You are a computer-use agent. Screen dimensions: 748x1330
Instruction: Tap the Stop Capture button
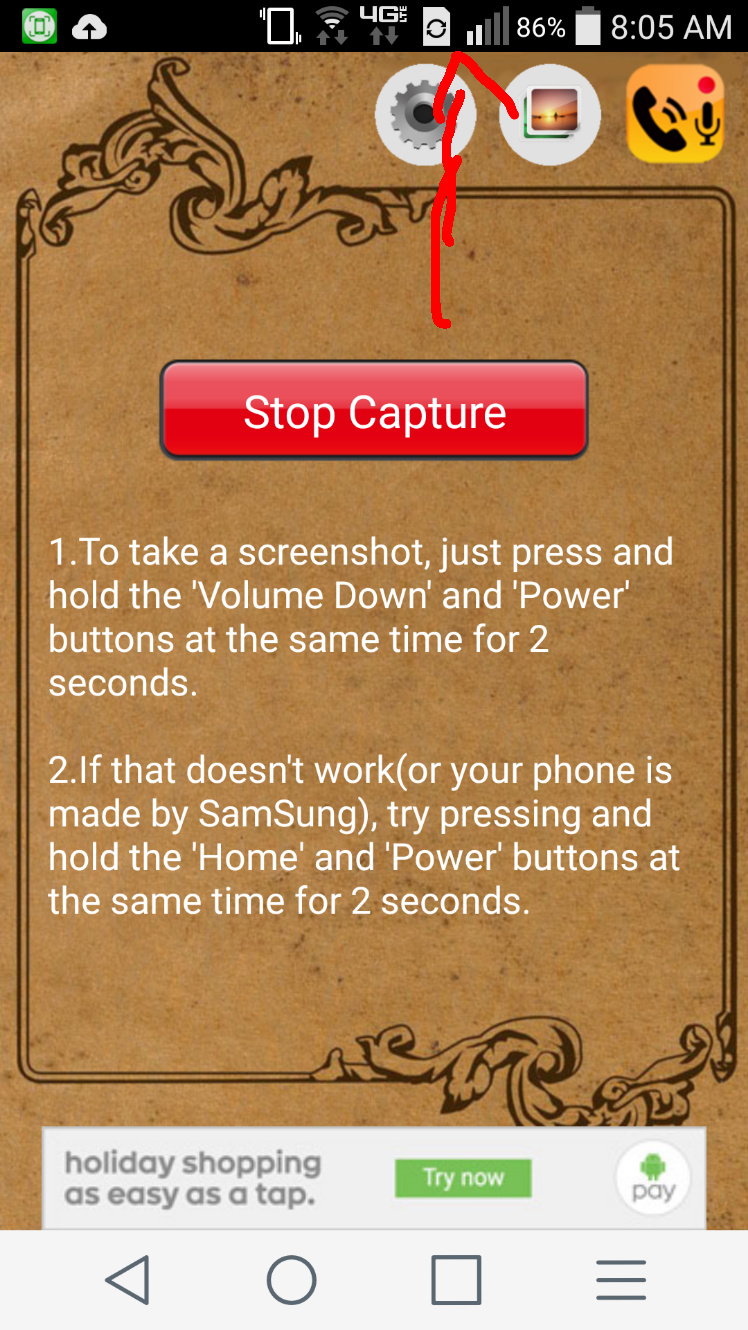(374, 411)
